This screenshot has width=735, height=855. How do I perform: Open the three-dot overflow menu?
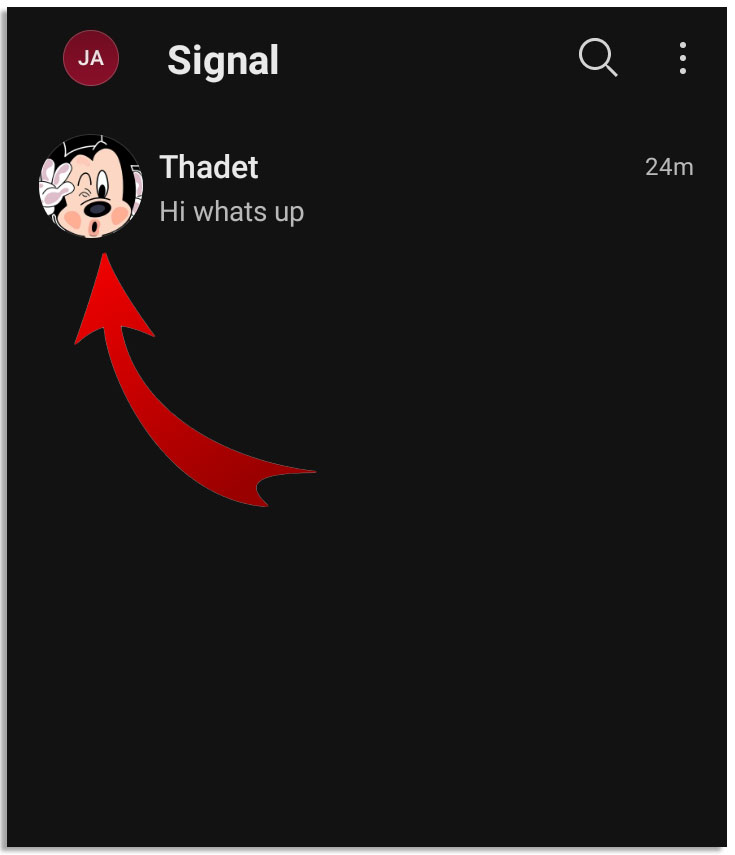pyautogui.click(x=682, y=58)
